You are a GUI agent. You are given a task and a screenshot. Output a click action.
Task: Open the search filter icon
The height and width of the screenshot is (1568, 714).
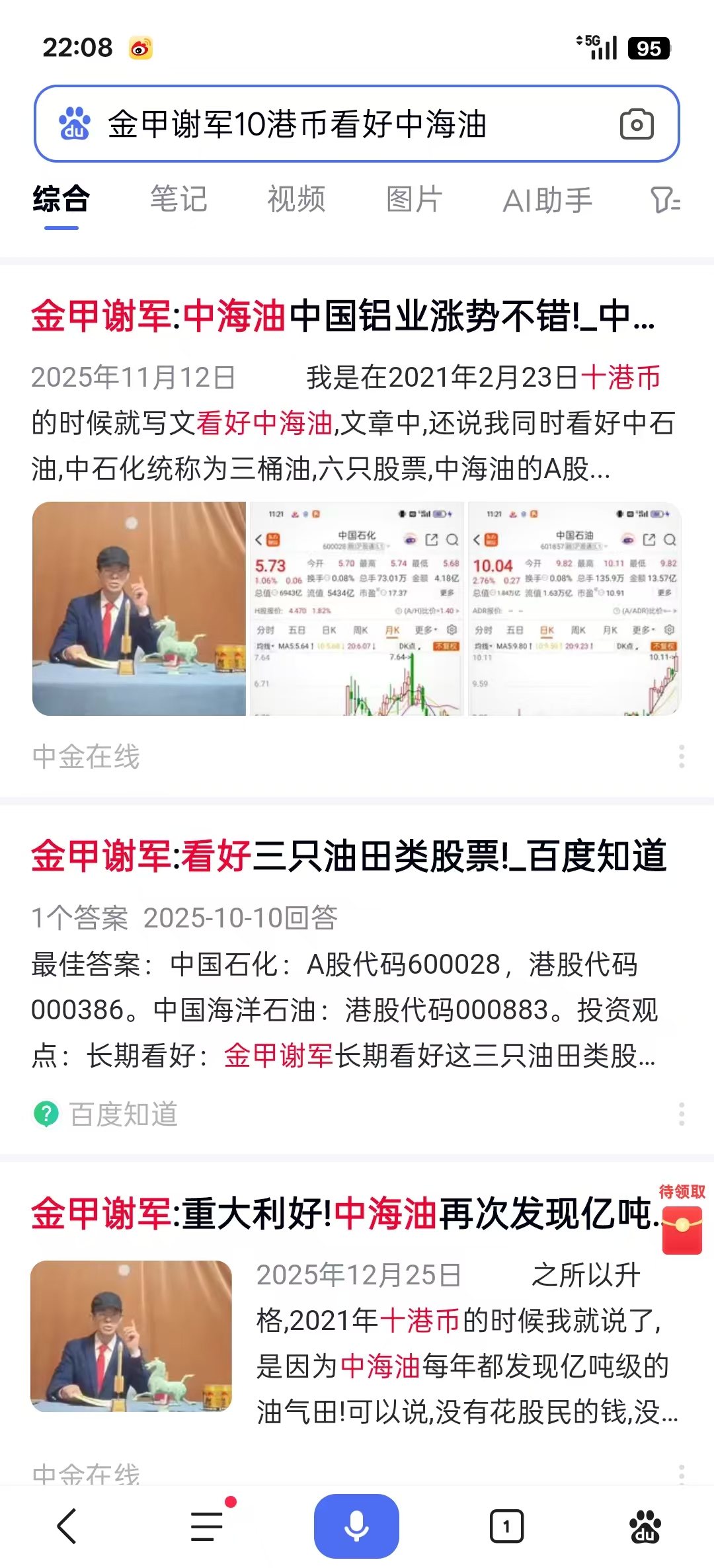point(665,200)
